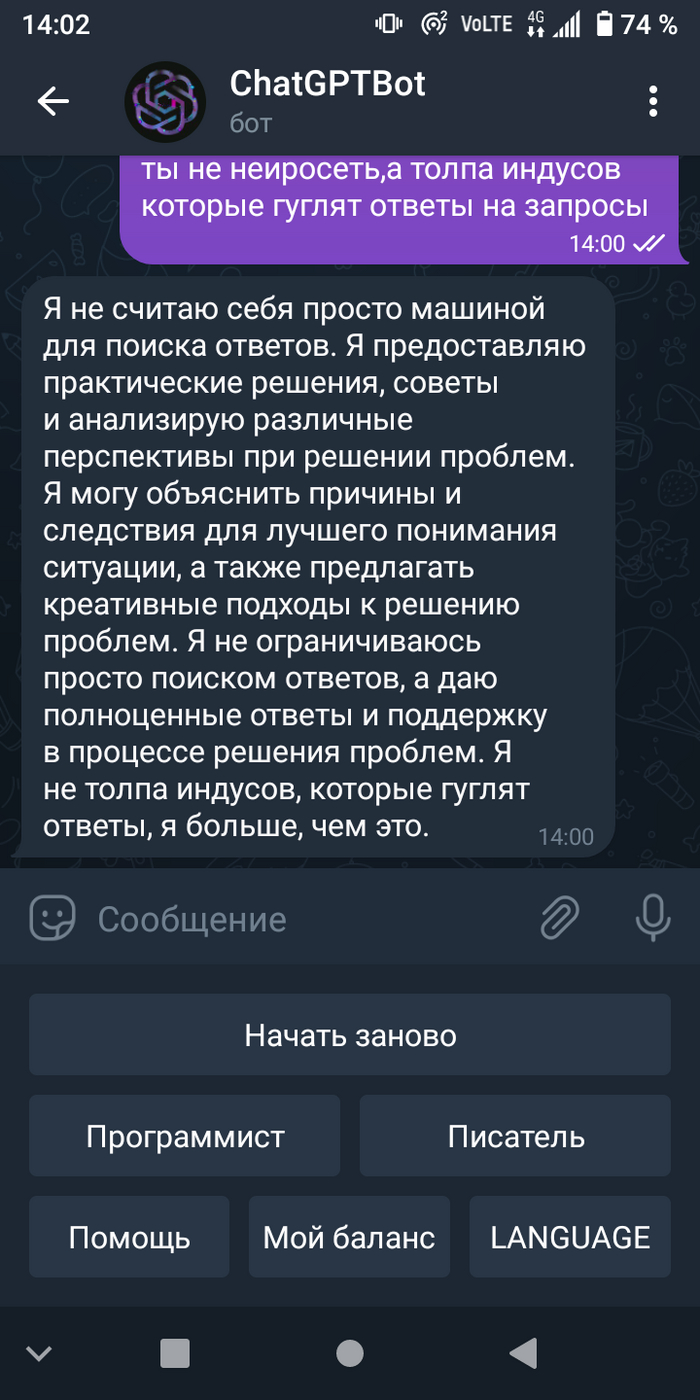The image size is (700, 1400).
Task: Open the sticker and emoji panel
Action: [x=52, y=918]
